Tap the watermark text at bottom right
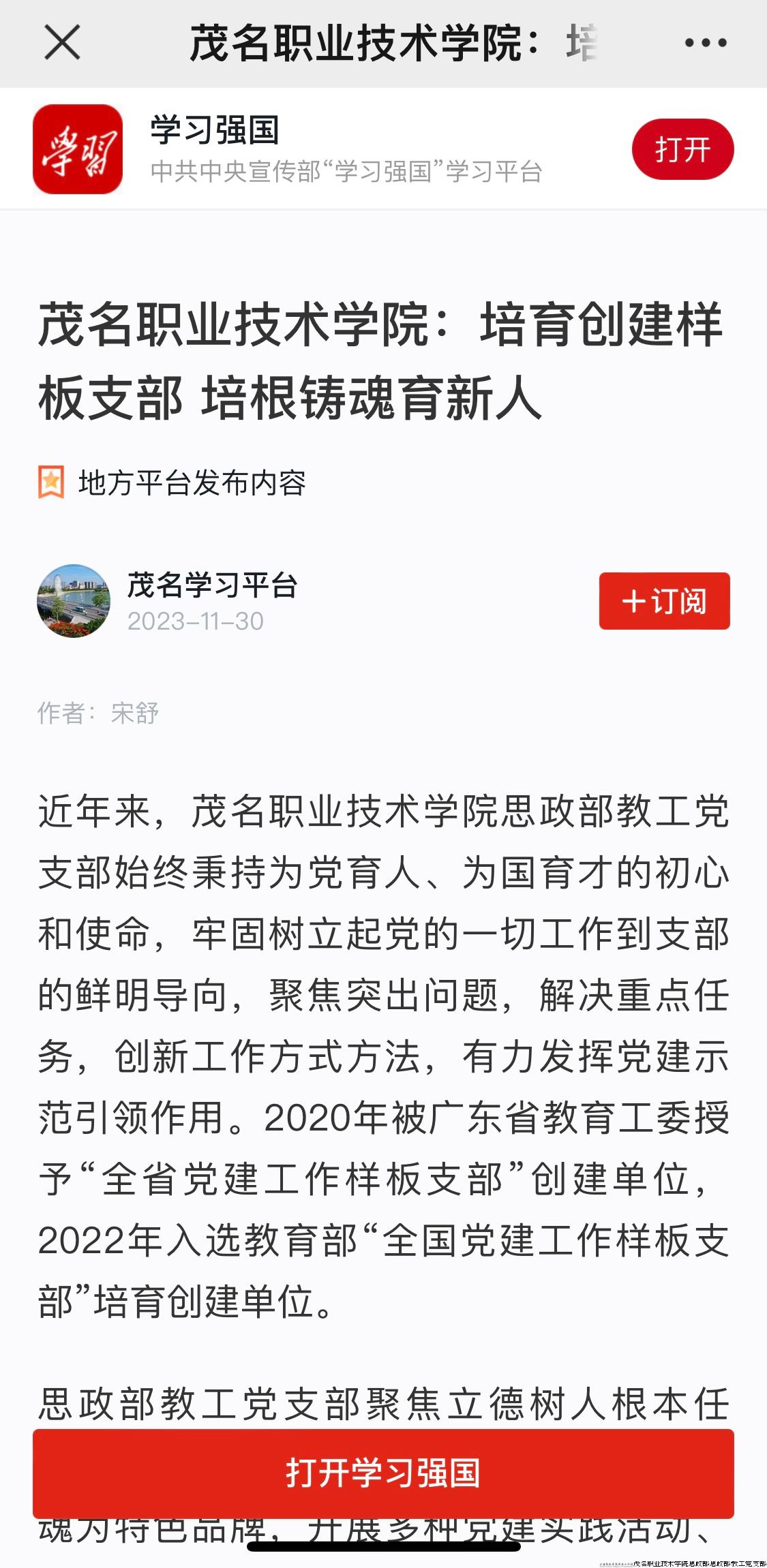The image size is (767, 1568). [x=682, y=1561]
